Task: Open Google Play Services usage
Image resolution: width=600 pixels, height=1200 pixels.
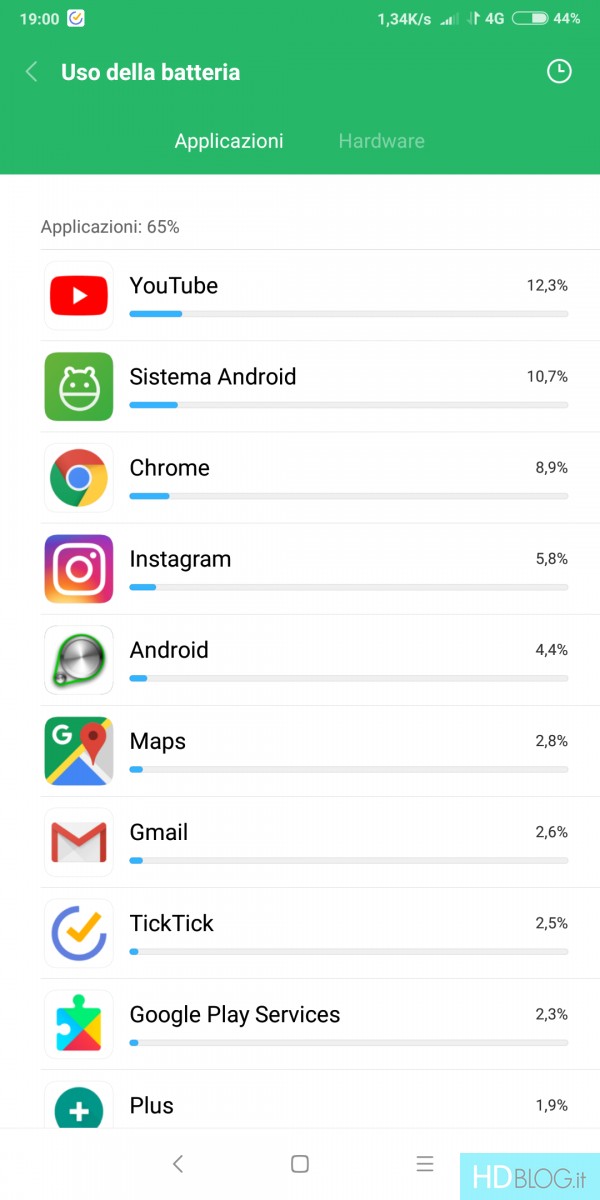Action: pos(300,1023)
